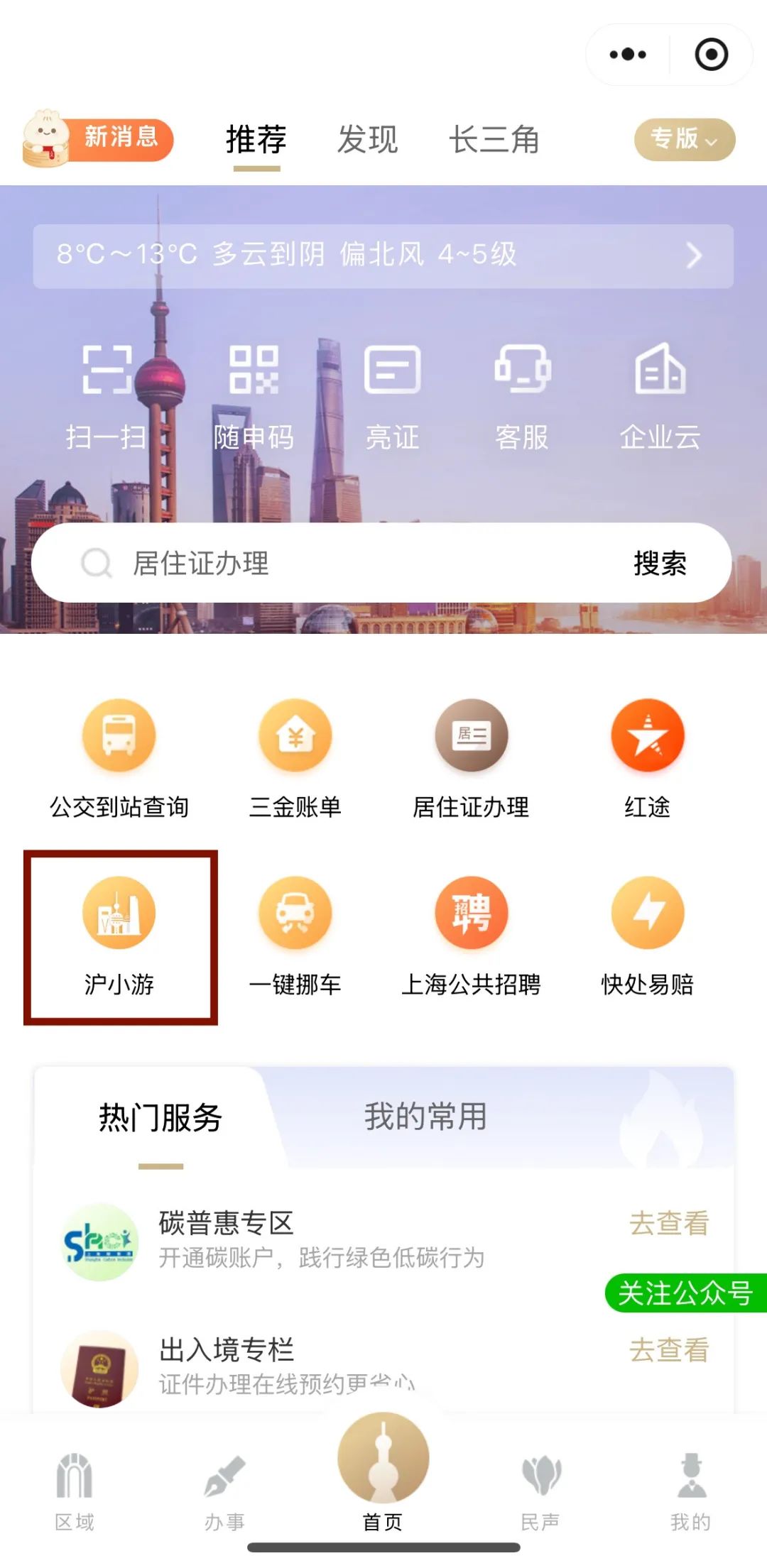Viewport: 767px width, 1568px height.
Task: Open 随申码 QR code
Action: (254, 396)
